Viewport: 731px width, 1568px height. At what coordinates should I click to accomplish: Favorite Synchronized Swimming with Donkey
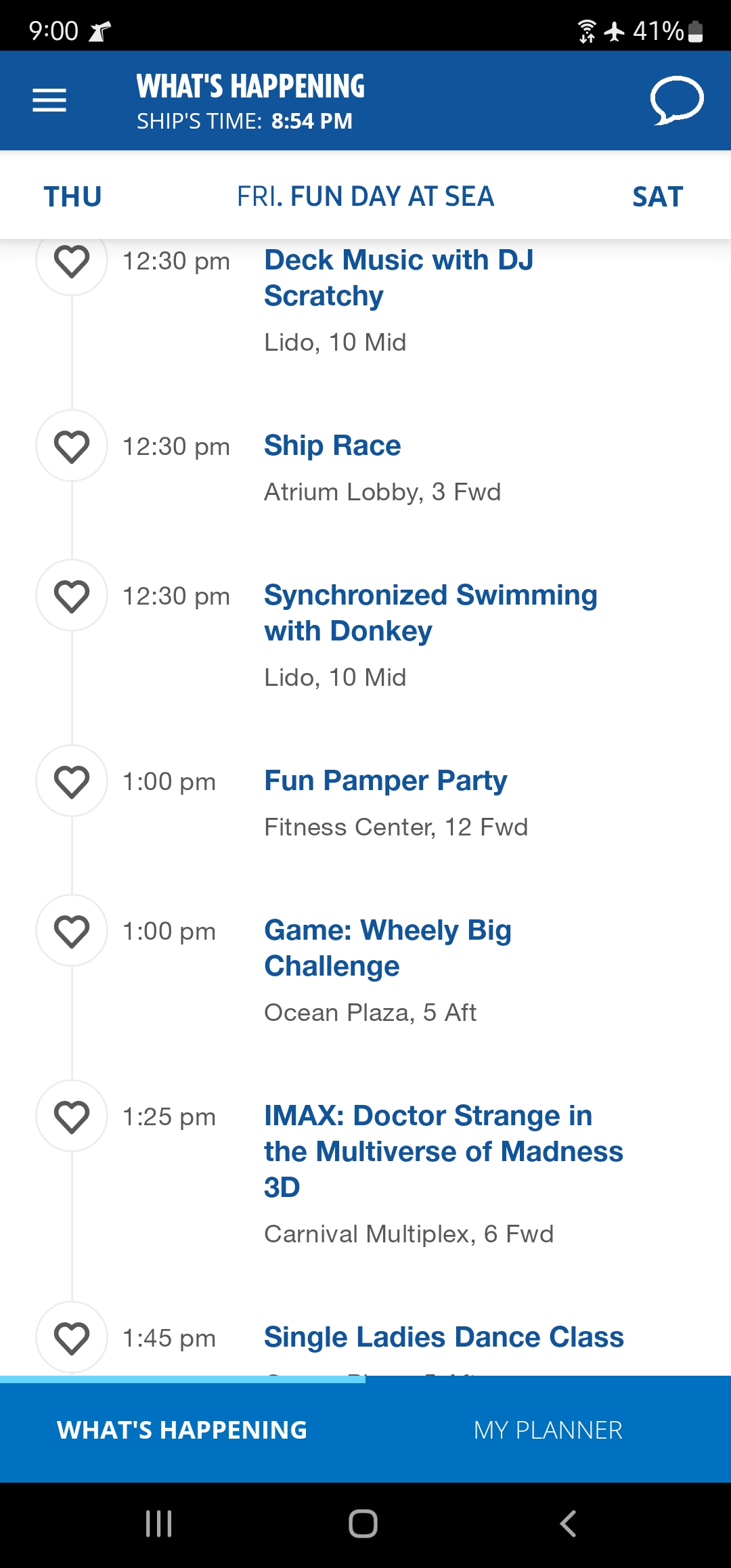72,596
